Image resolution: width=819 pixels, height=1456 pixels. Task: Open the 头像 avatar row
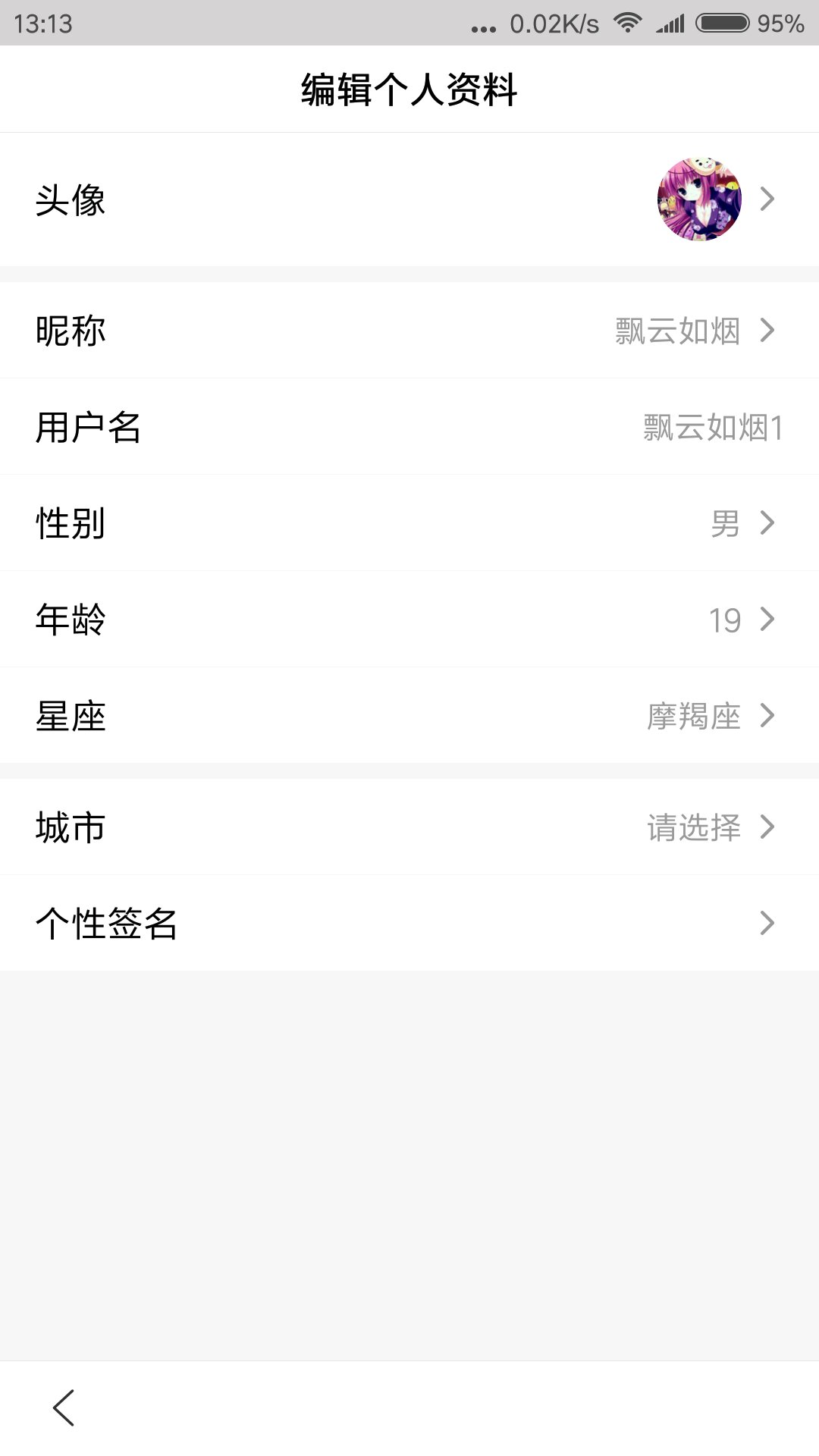tap(409, 199)
